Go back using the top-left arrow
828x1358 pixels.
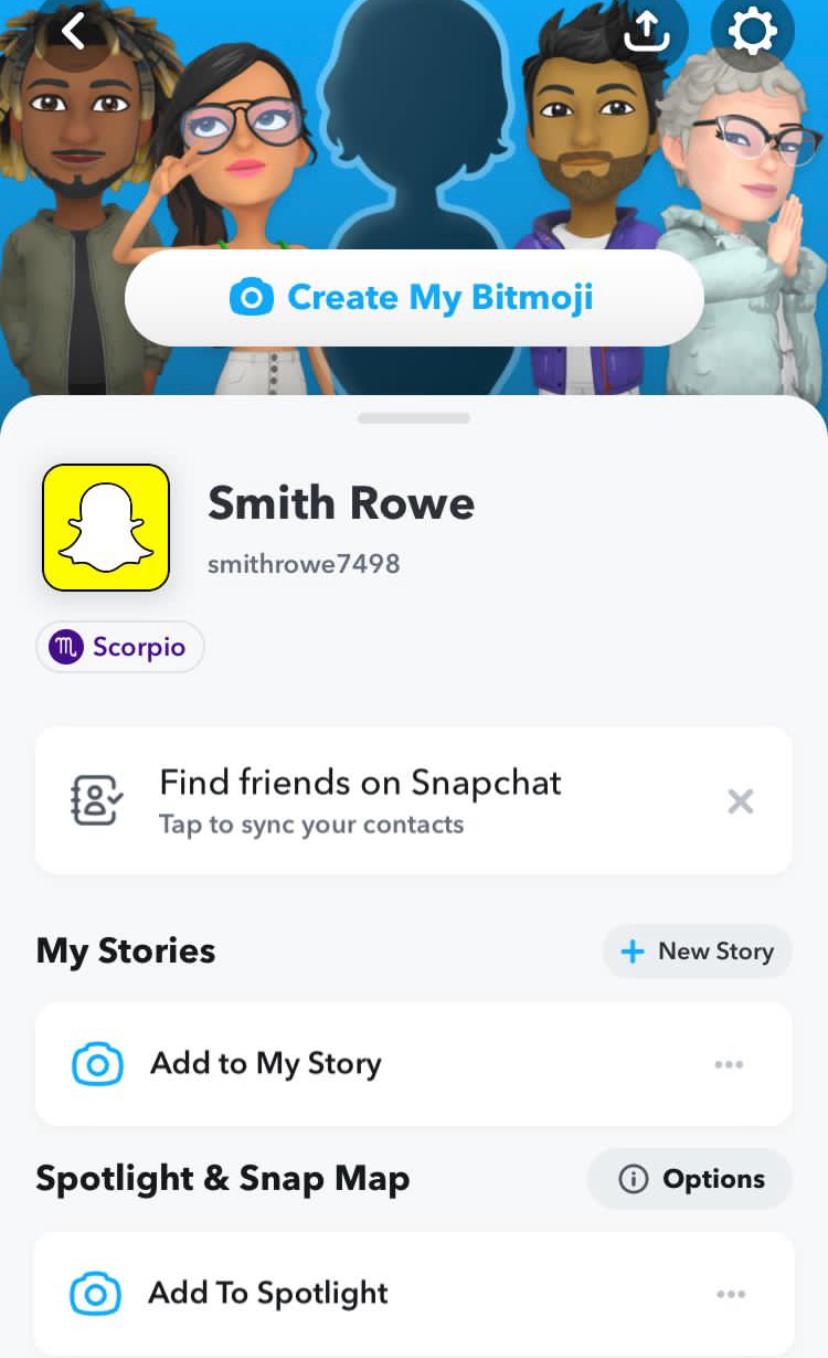(75, 32)
